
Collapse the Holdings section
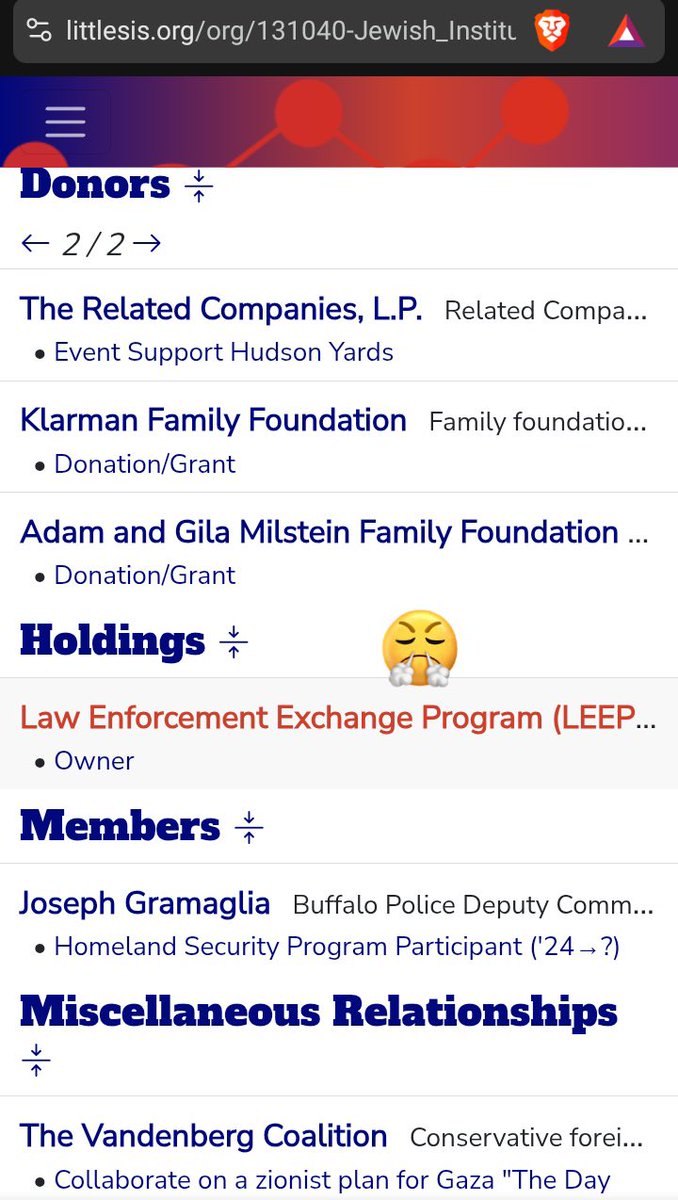(233, 642)
